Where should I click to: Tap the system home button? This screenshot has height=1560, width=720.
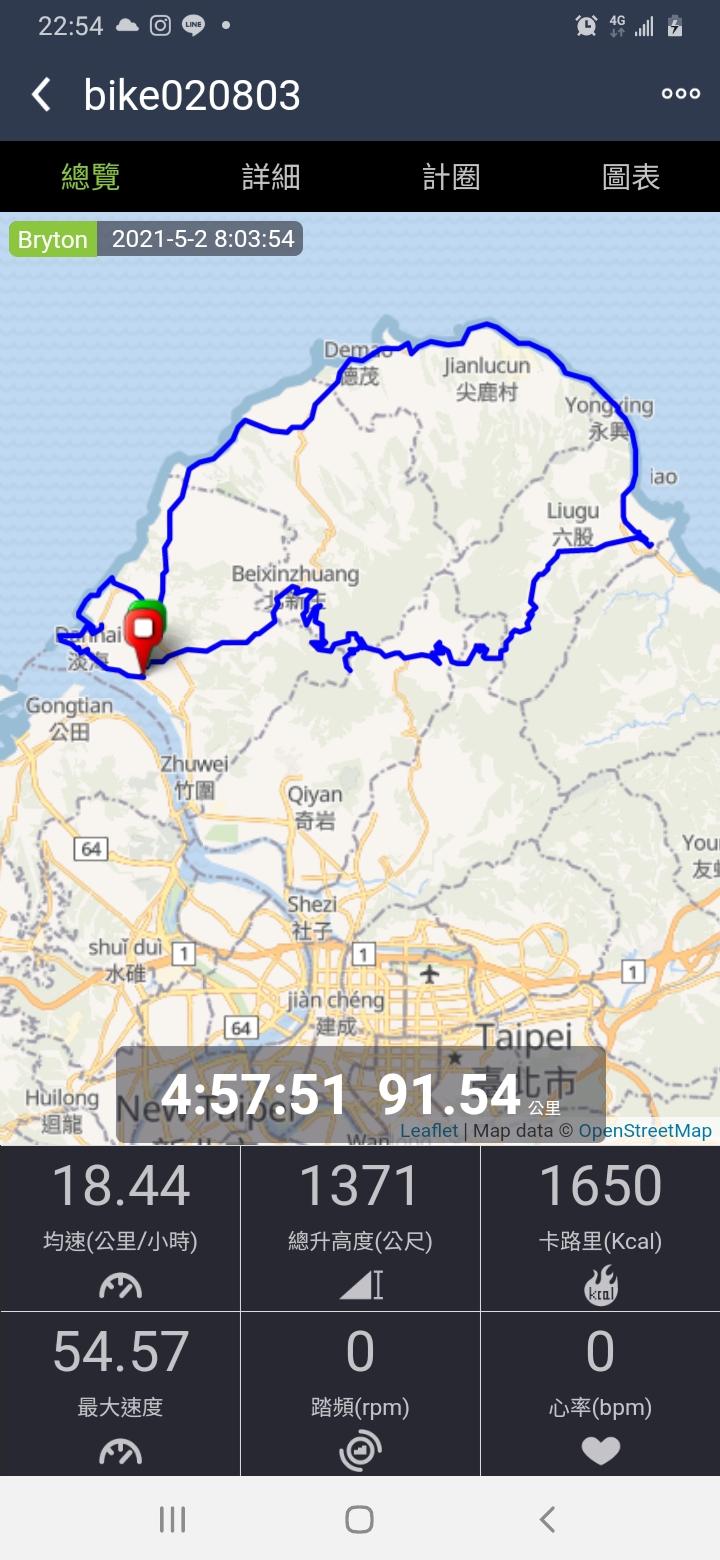tap(359, 1520)
